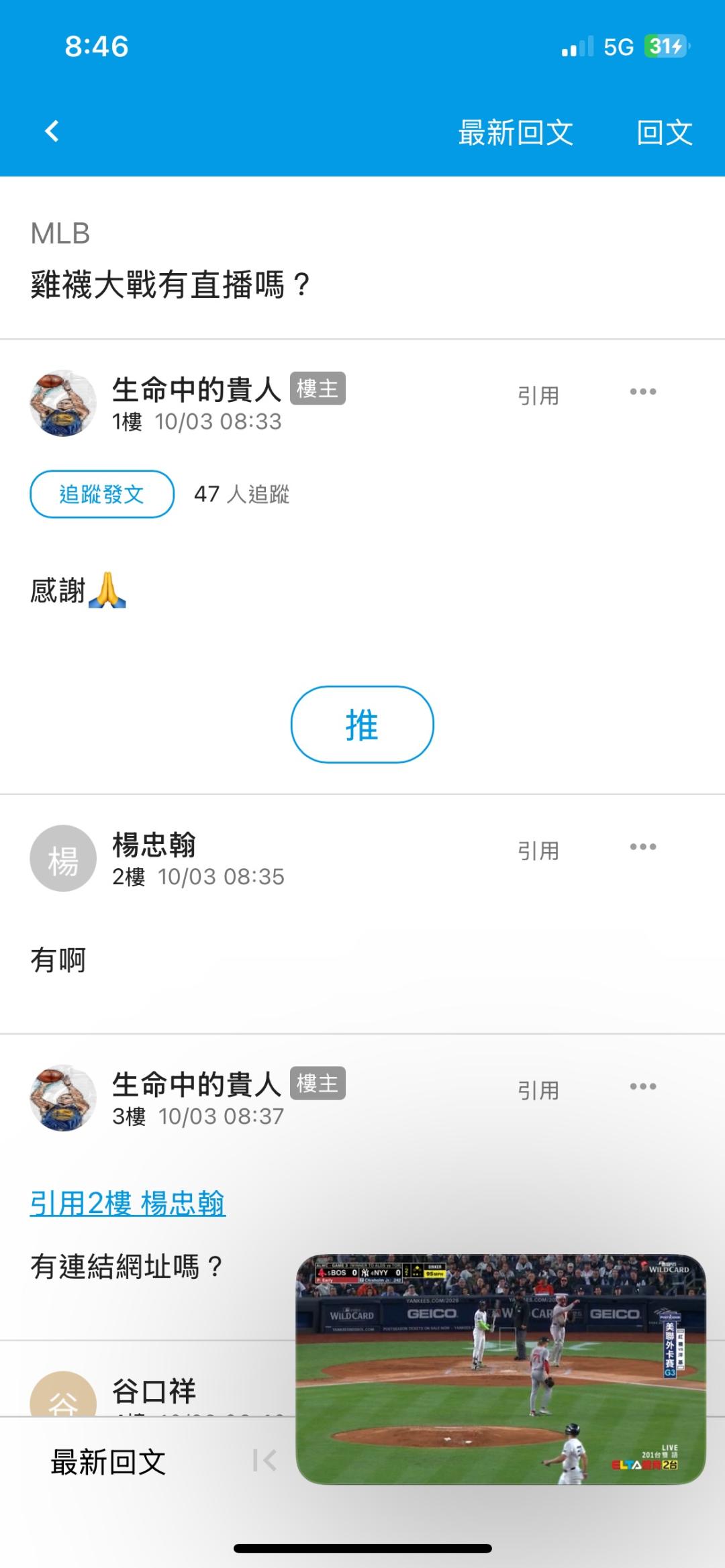This screenshot has height=1568, width=725.
Task: Open the more options on the 1樓 post
Action: 642,392
